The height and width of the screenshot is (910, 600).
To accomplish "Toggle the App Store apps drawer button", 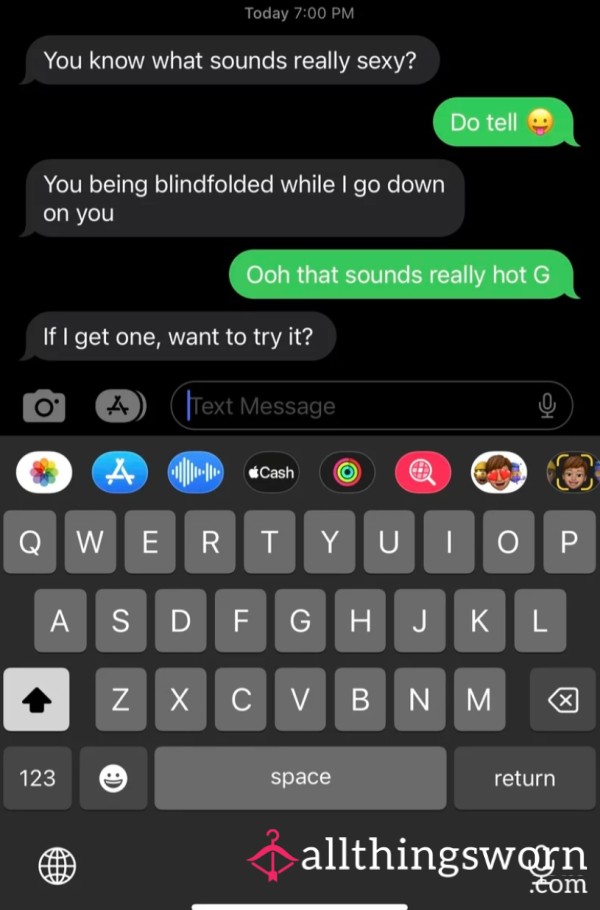I will click(120, 406).
